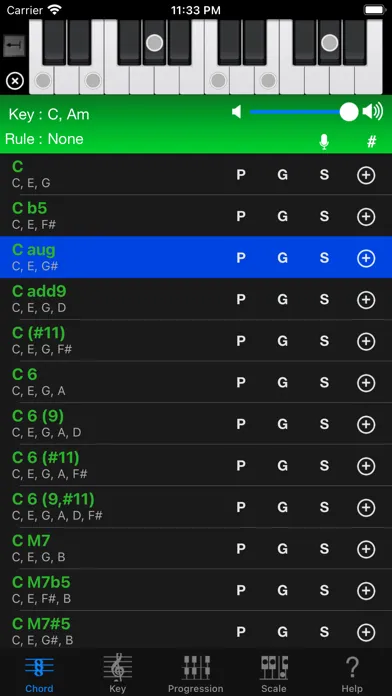Select the C b5 chord row

coord(196,216)
